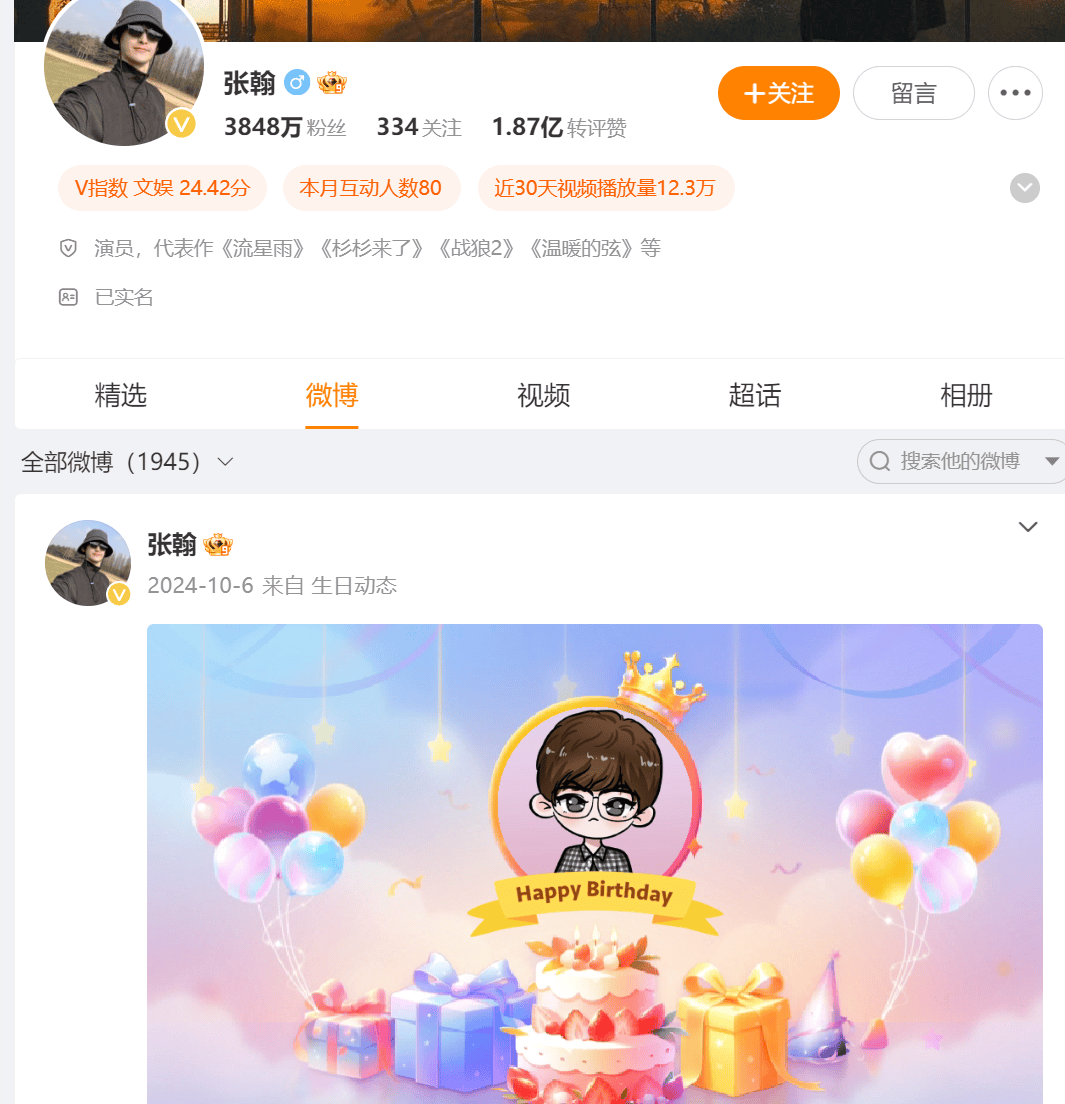Image resolution: width=1065 pixels, height=1104 pixels.
Task: Tap the V指数 文娱 24.42分 chip
Action: [x=162, y=188]
